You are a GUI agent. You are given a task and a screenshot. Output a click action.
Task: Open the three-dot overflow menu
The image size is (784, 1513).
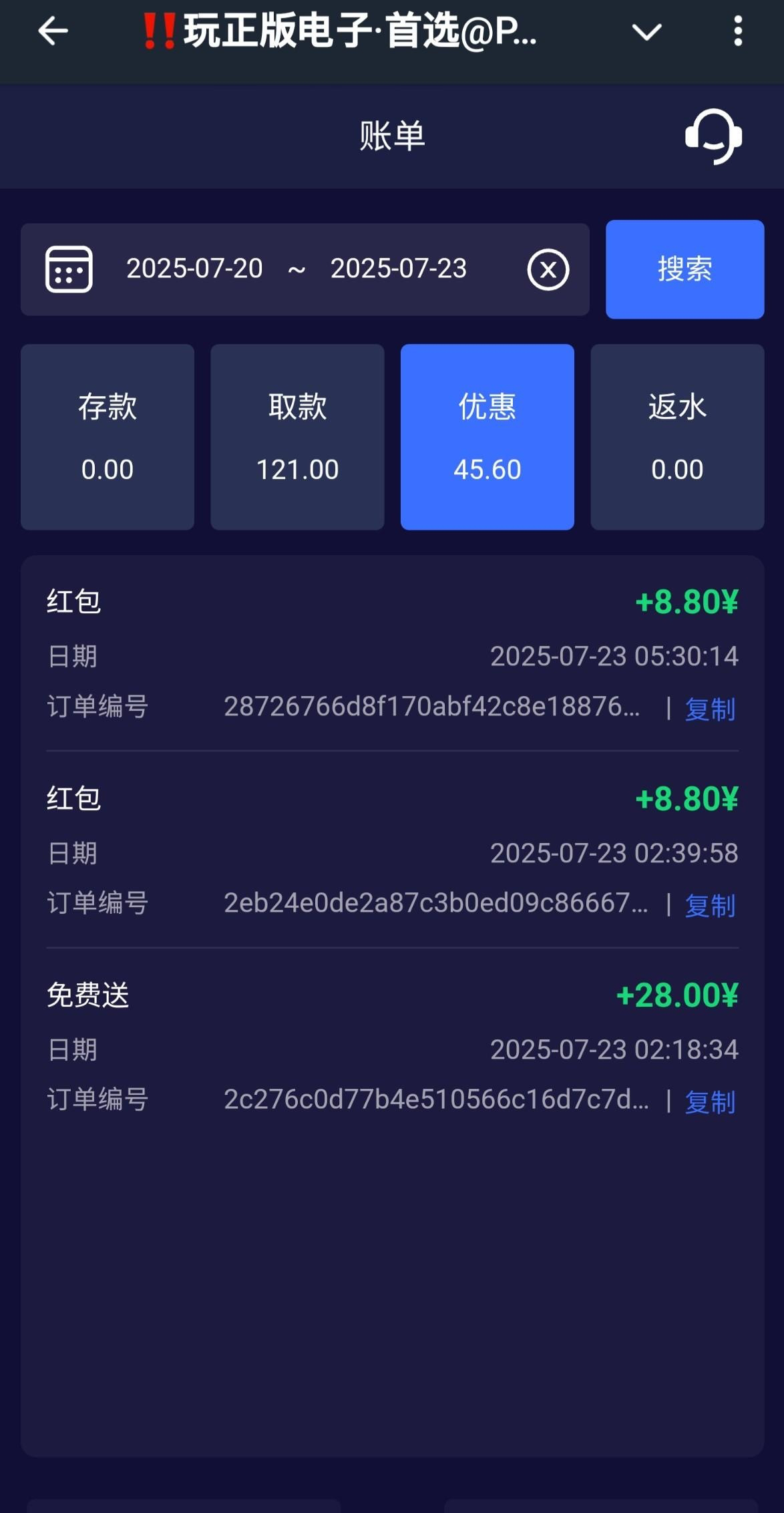738,31
